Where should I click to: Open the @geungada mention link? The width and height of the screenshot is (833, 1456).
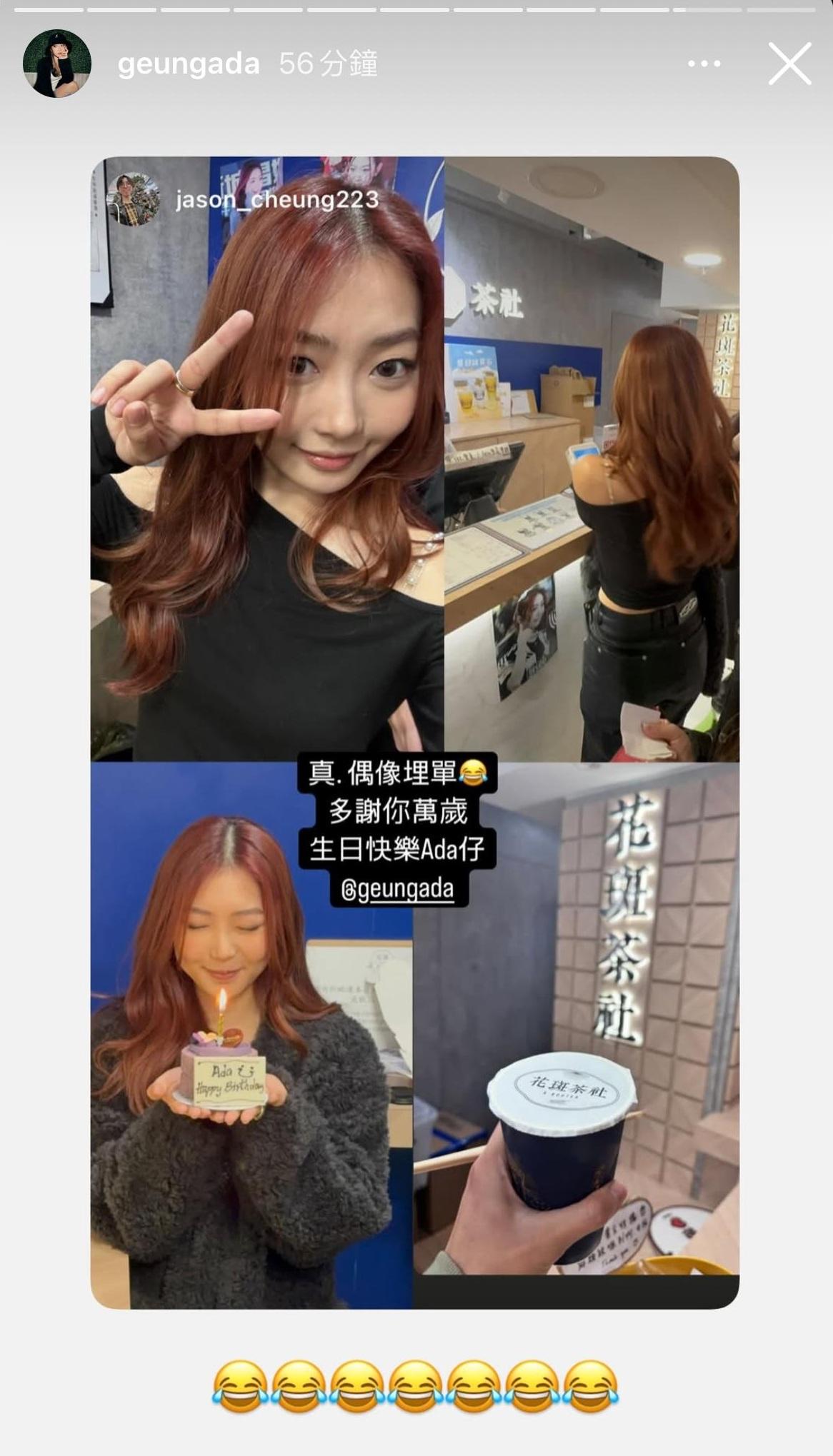(x=397, y=889)
